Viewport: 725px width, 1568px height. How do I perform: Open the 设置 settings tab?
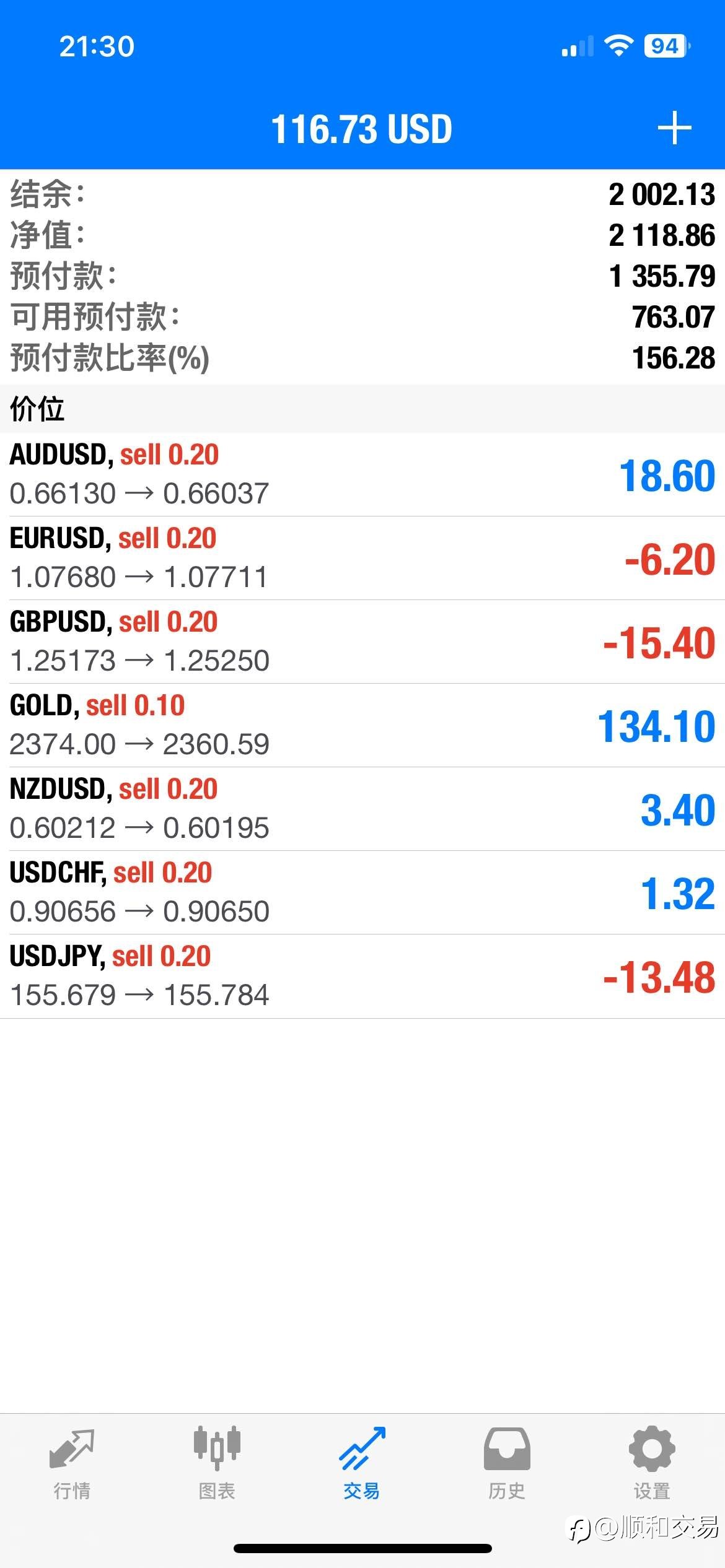pyautogui.click(x=652, y=1463)
